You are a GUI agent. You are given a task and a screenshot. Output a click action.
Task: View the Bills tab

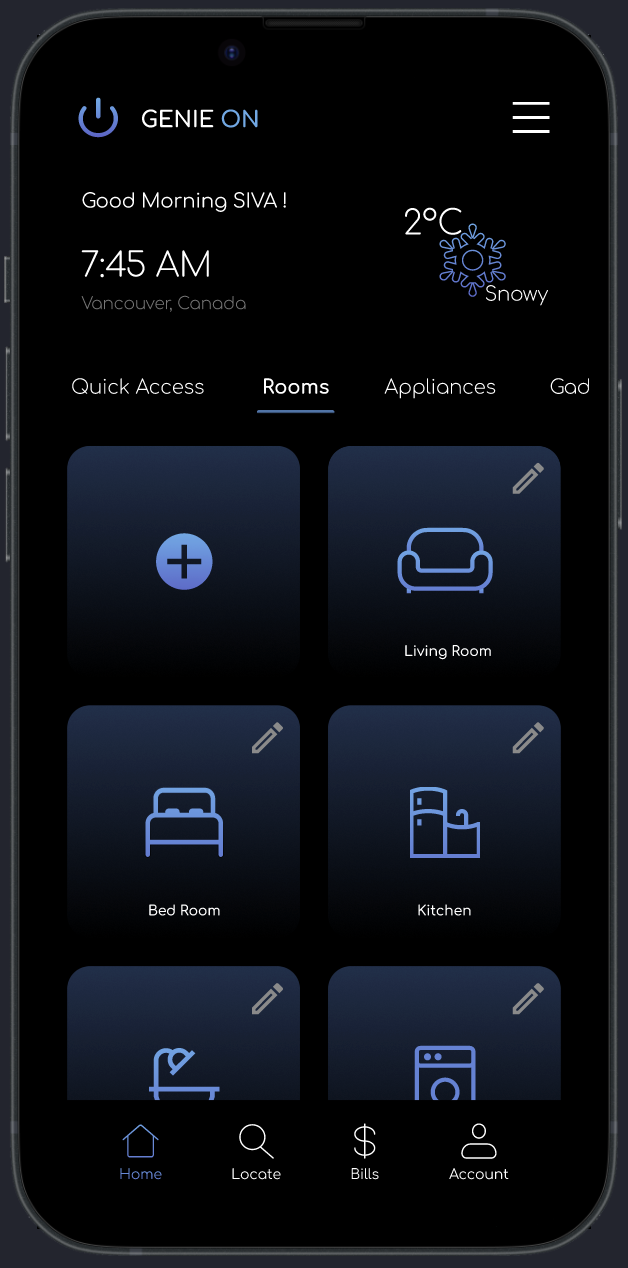365,1152
